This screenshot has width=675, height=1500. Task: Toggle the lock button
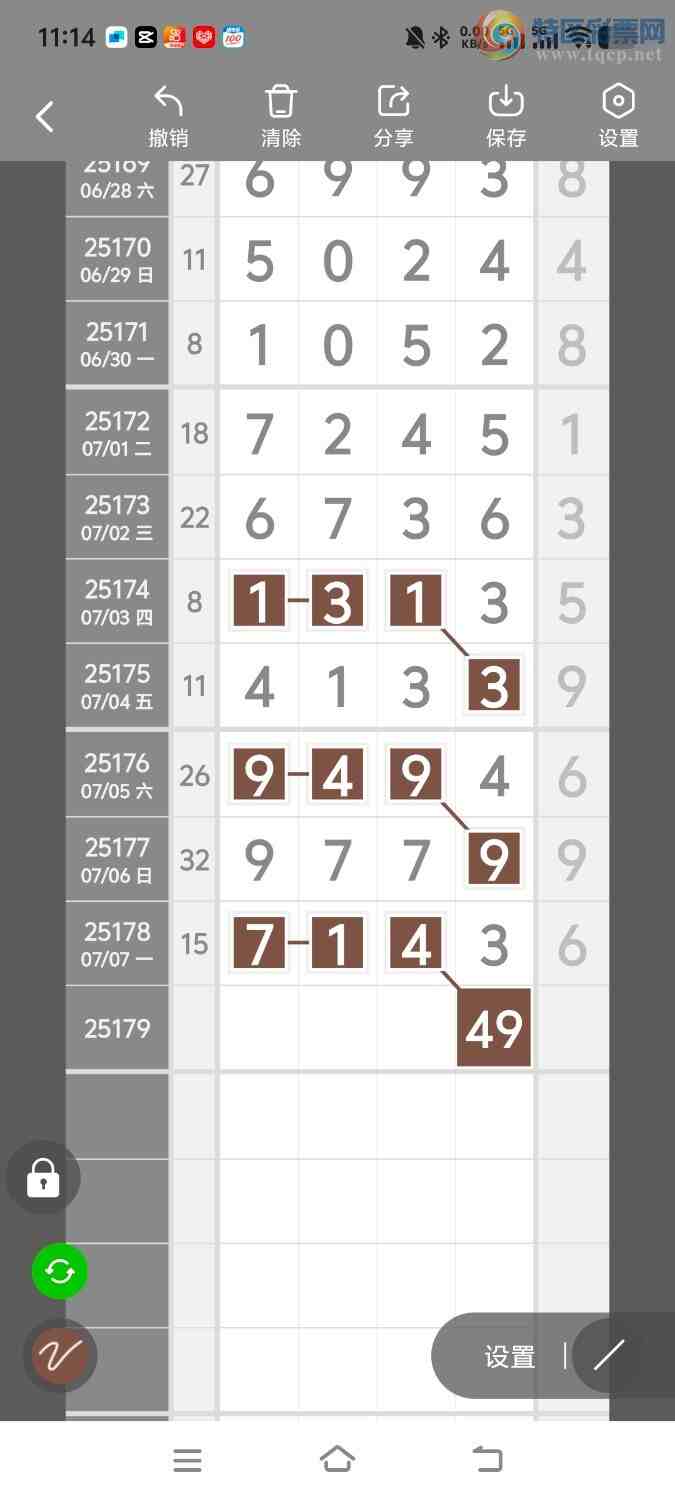(x=43, y=1178)
